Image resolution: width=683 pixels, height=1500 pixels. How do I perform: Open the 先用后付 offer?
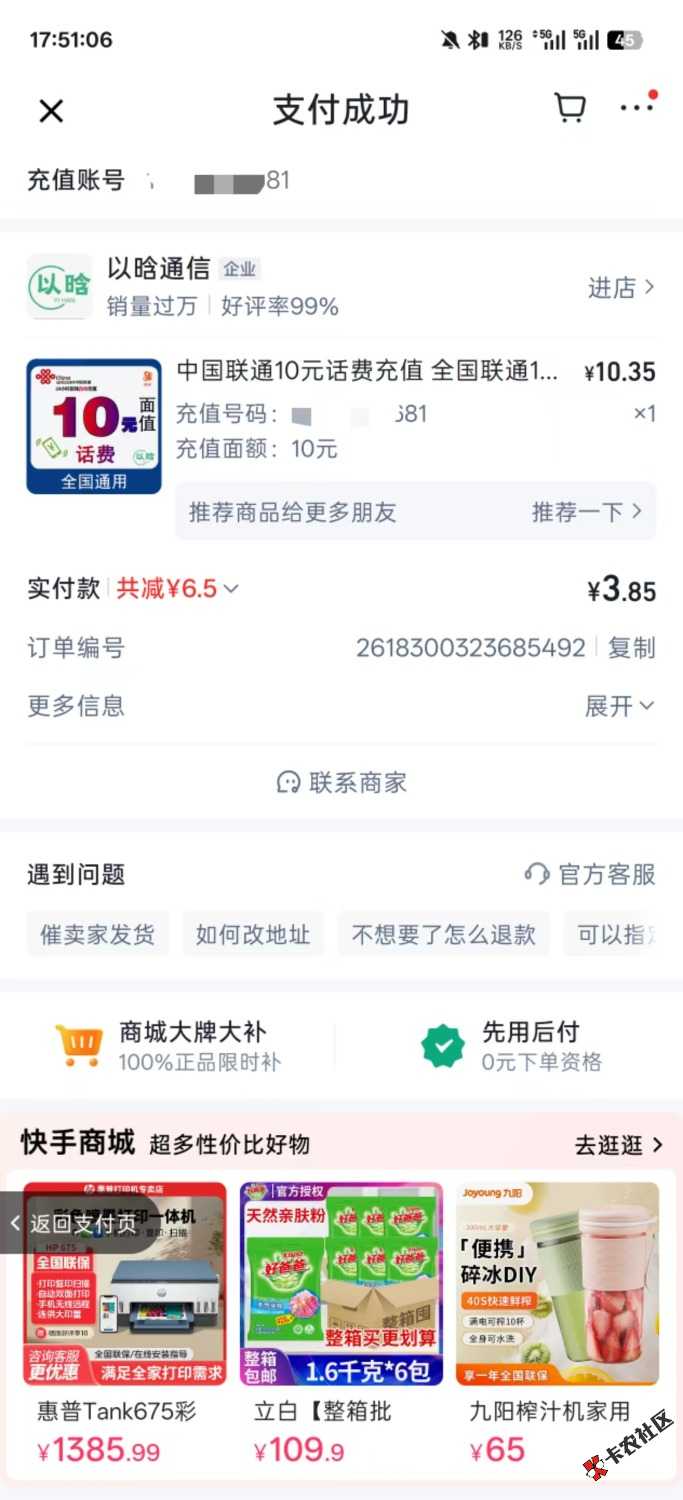(511, 1046)
